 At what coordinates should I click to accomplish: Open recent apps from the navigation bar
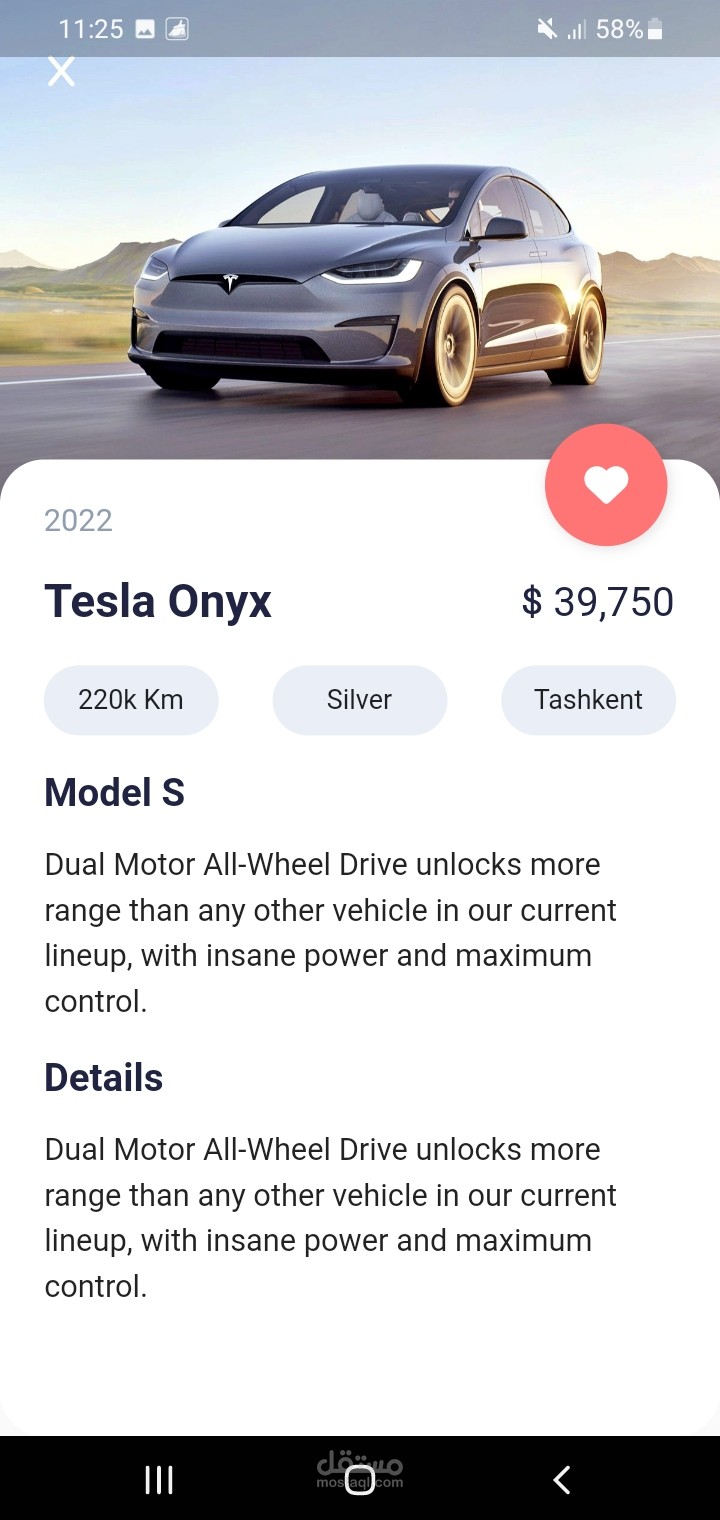click(159, 1480)
